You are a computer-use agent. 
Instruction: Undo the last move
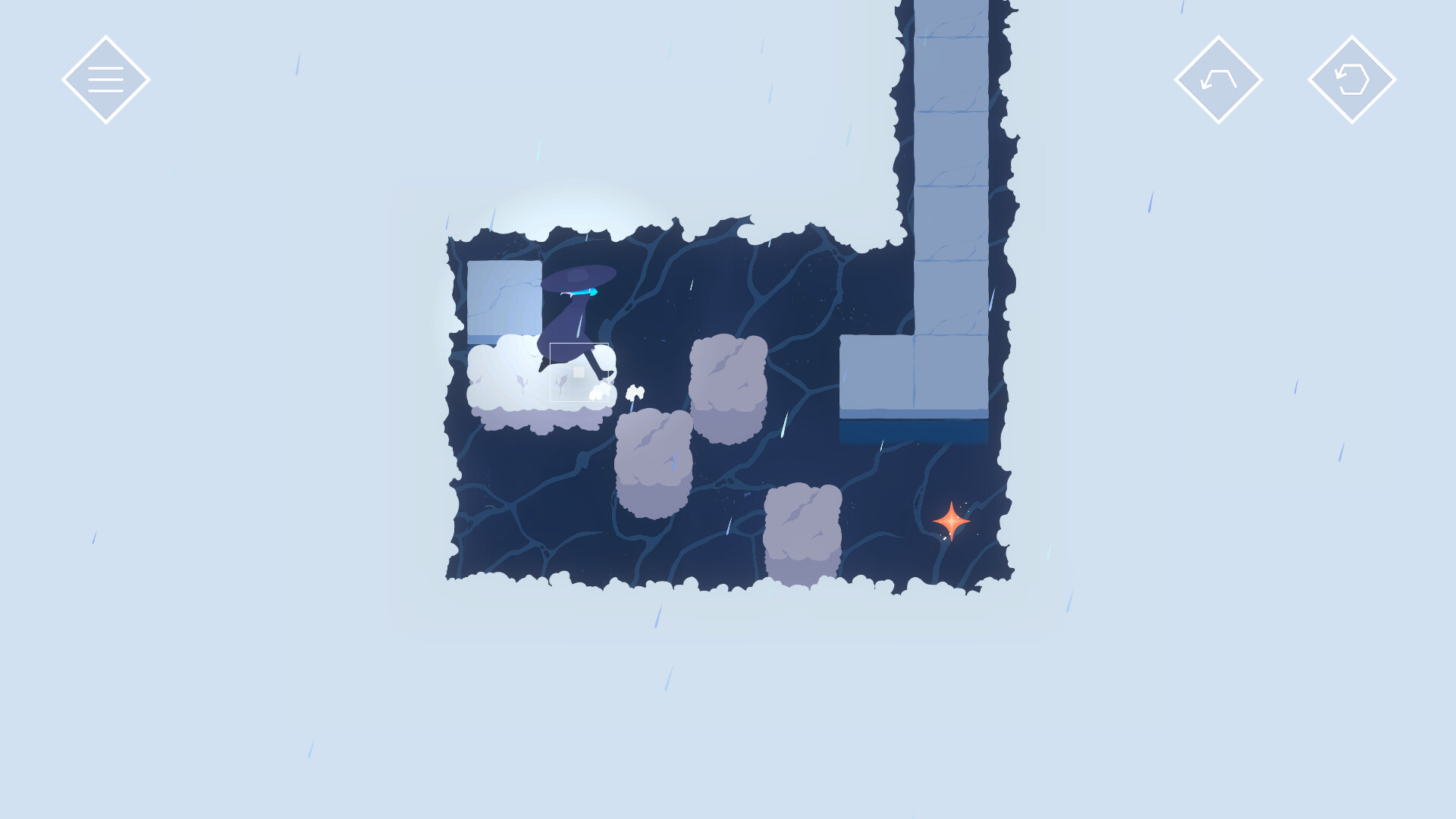[1218, 80]
